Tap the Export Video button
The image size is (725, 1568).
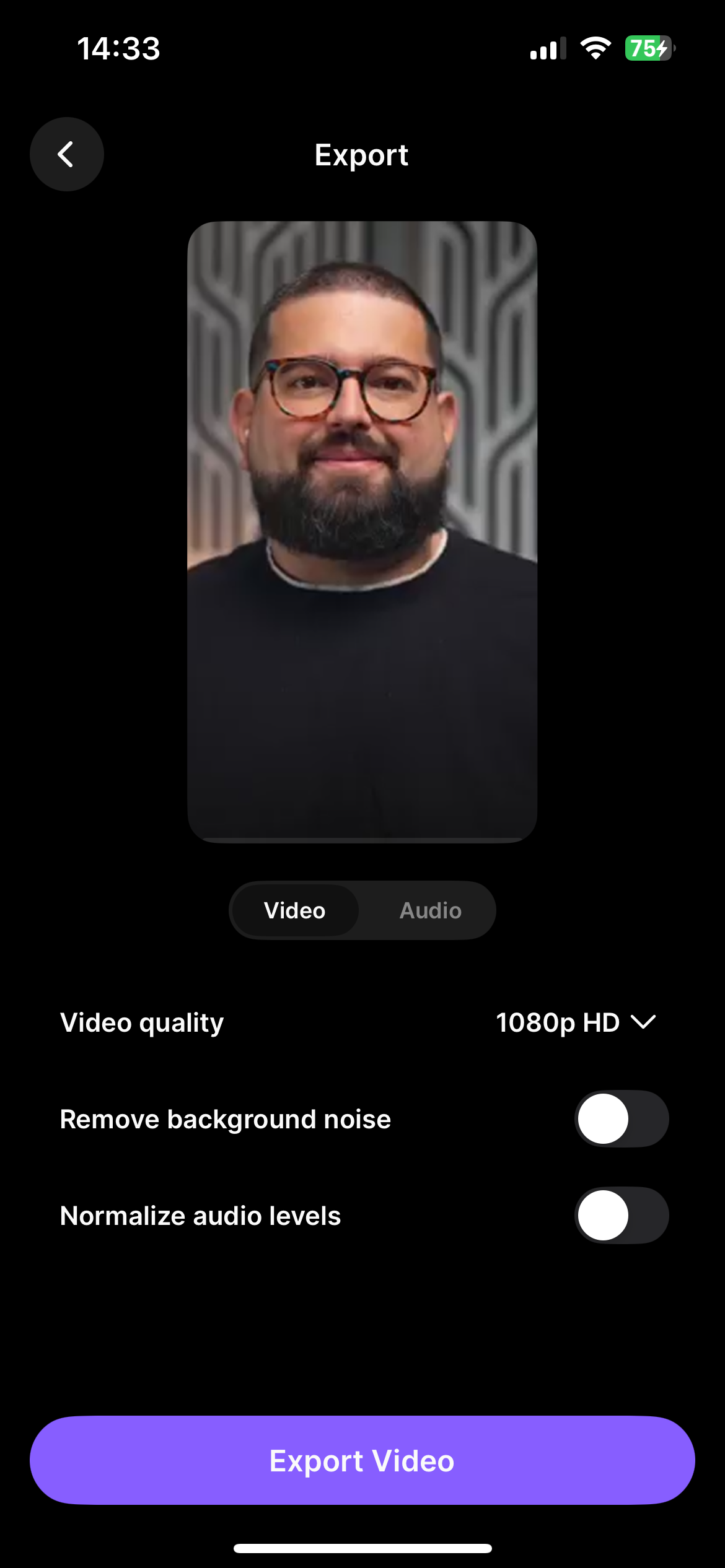tap(362, 1460)
